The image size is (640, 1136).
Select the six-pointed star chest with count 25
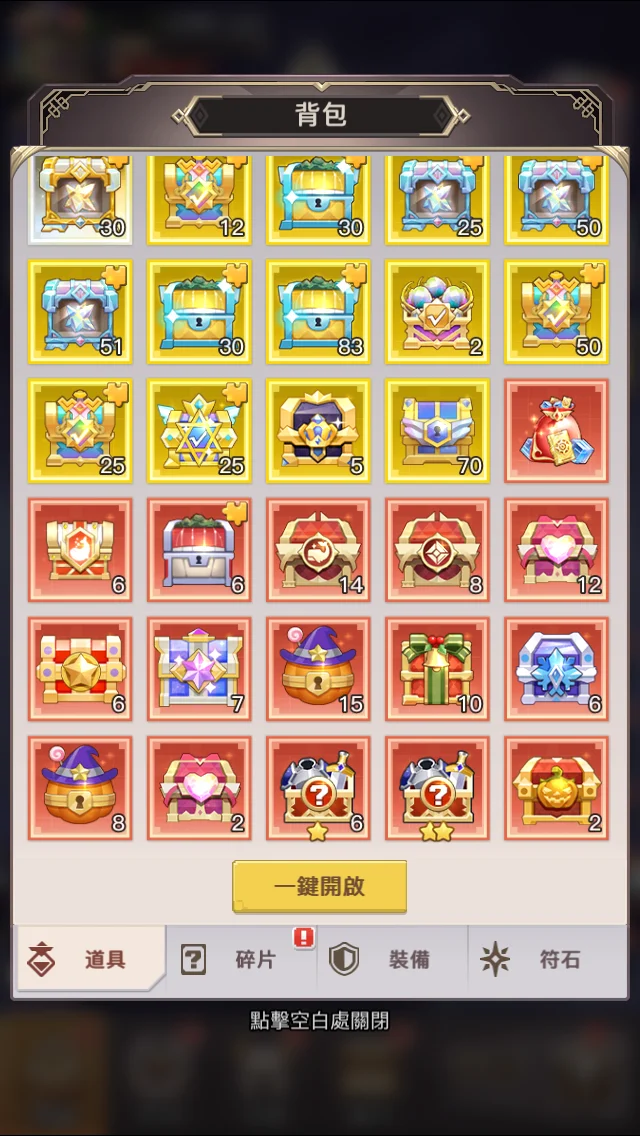pyautogui.click(x=200, y=432)
